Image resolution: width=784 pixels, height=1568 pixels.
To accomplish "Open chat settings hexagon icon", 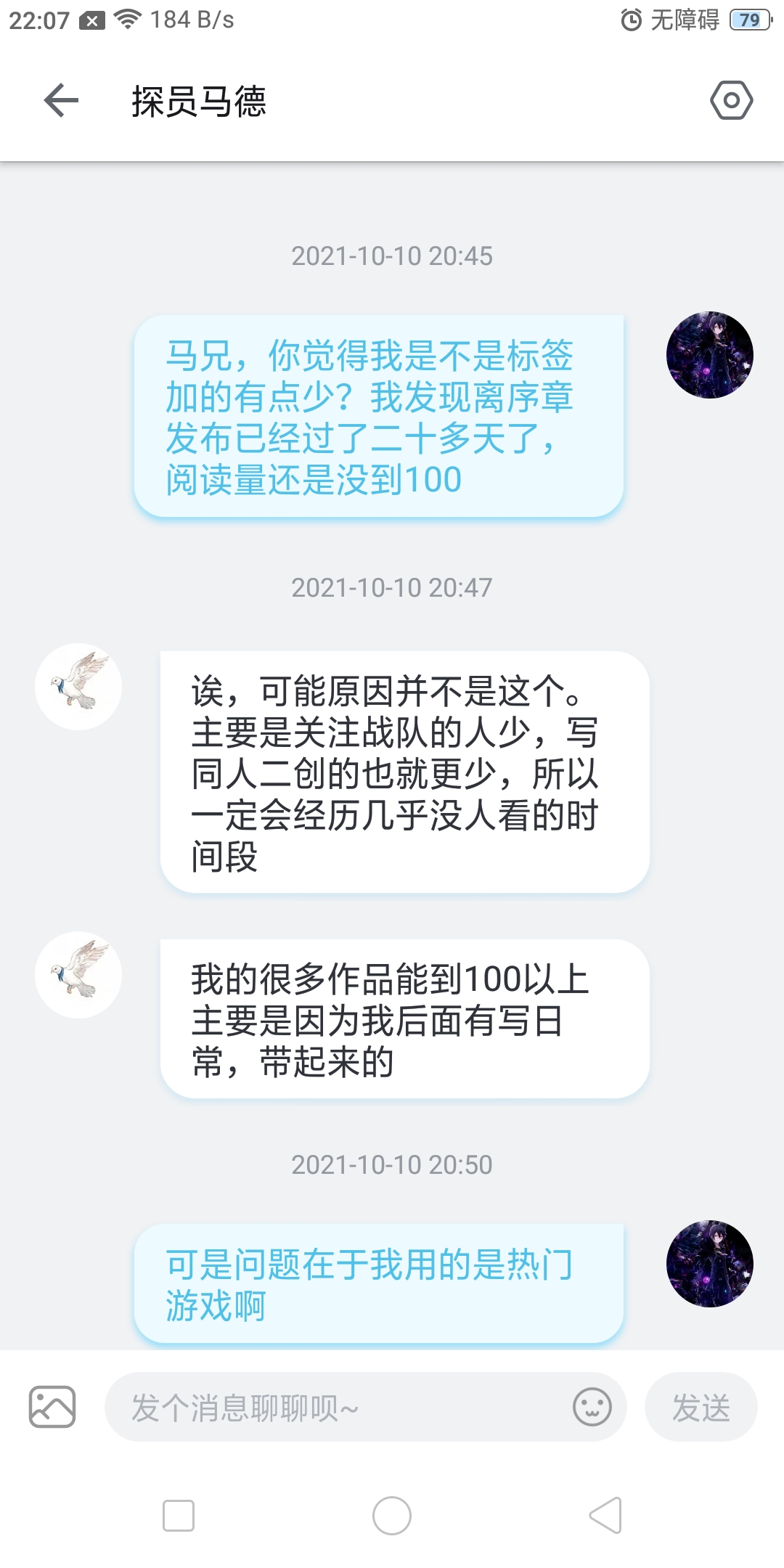I will click(x=731, y=100).
